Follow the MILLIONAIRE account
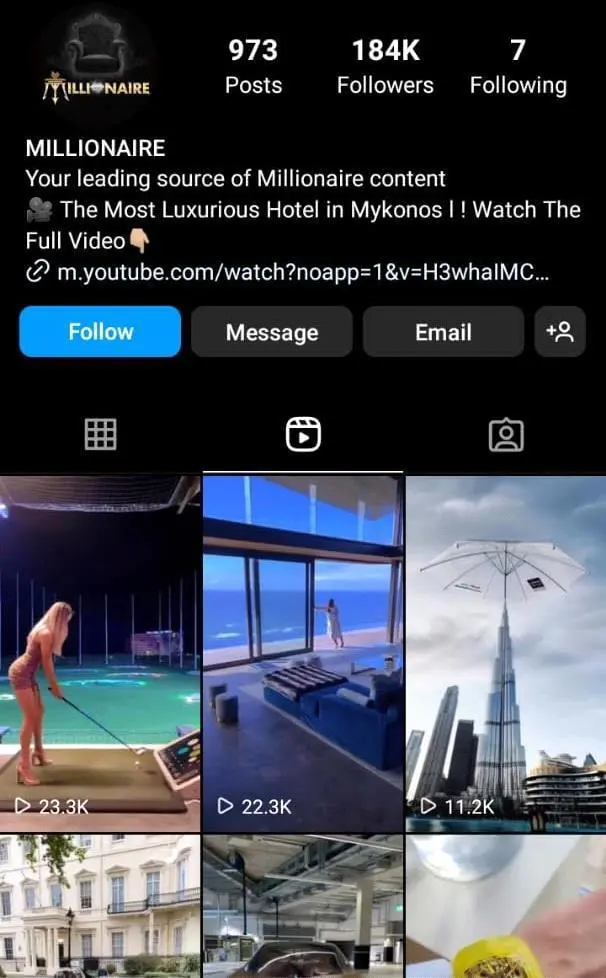Screen dimensions: 606x978 tap(100, 332)
